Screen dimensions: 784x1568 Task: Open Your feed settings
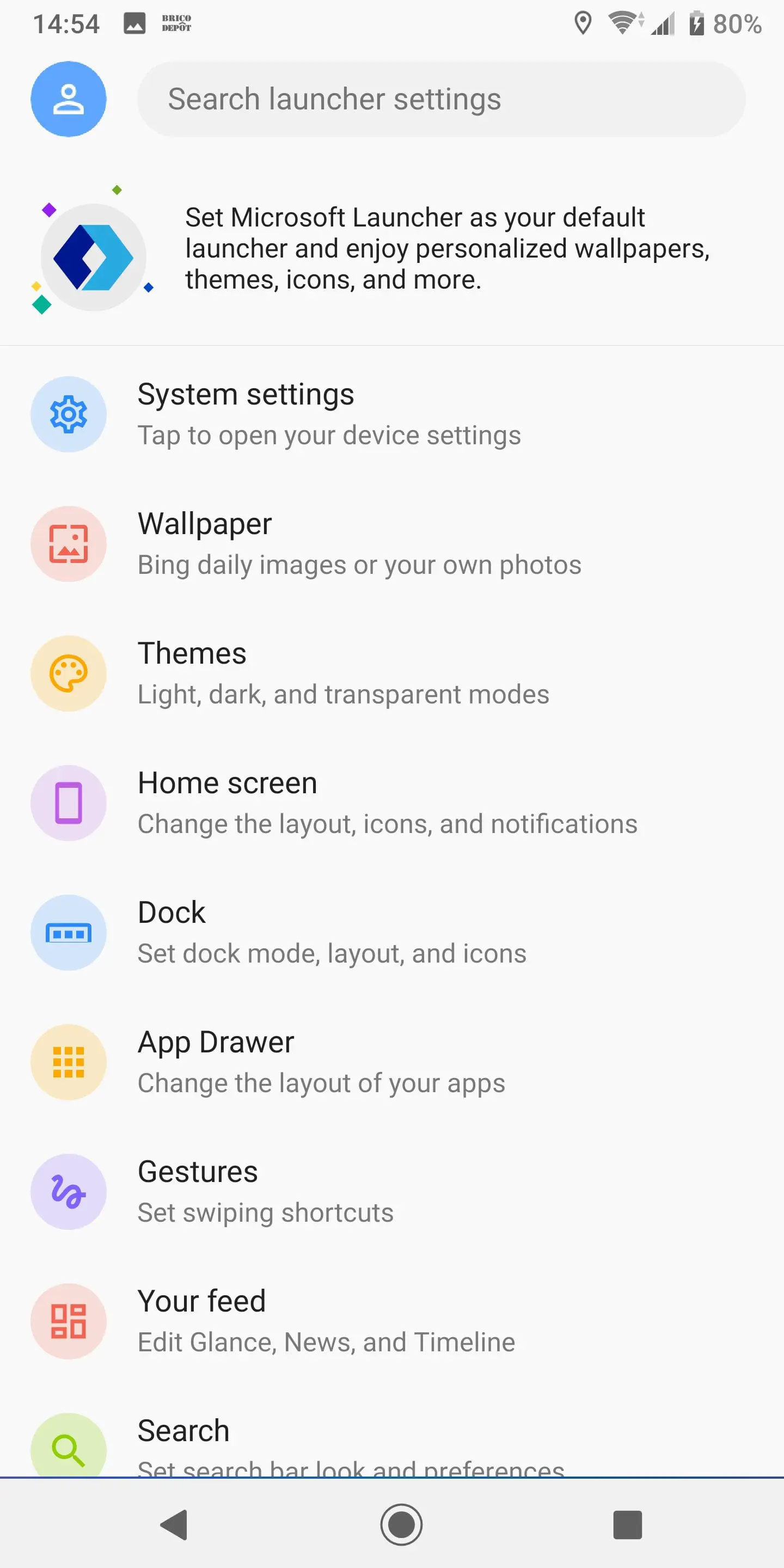(392, 1321)
